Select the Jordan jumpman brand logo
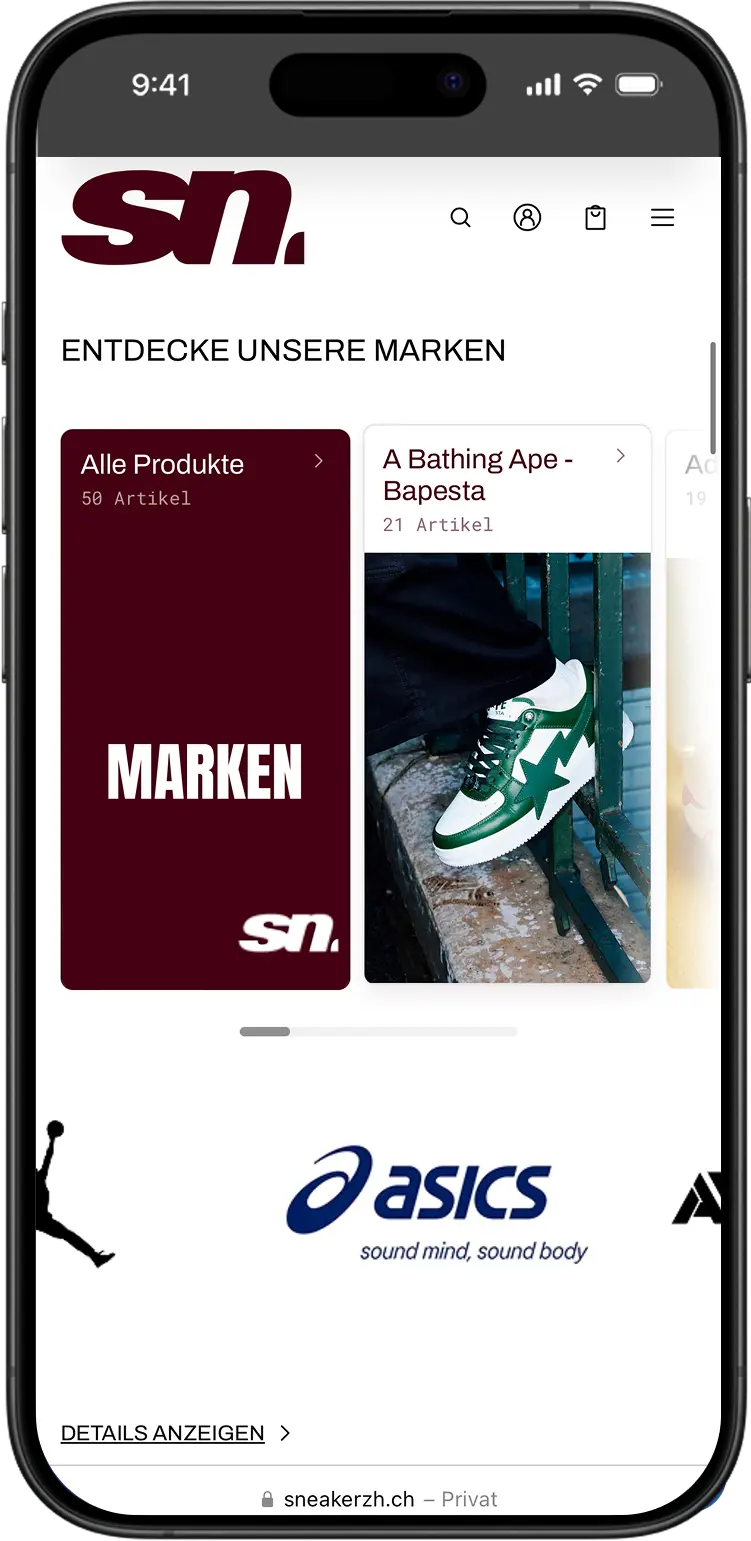The image size is (751, 1541). pos(75,1194)
